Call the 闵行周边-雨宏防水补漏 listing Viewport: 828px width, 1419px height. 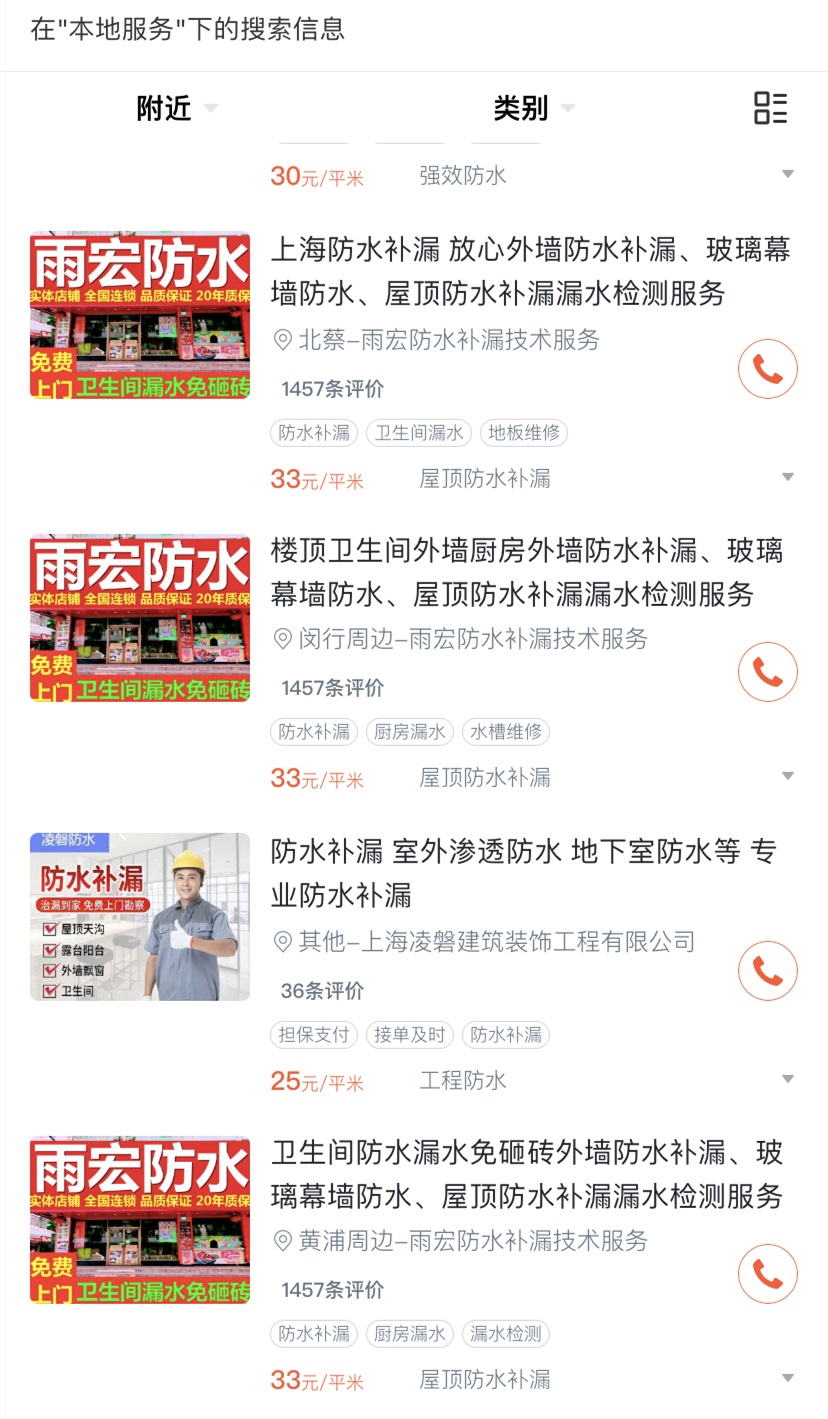click(x=767, y=672)
